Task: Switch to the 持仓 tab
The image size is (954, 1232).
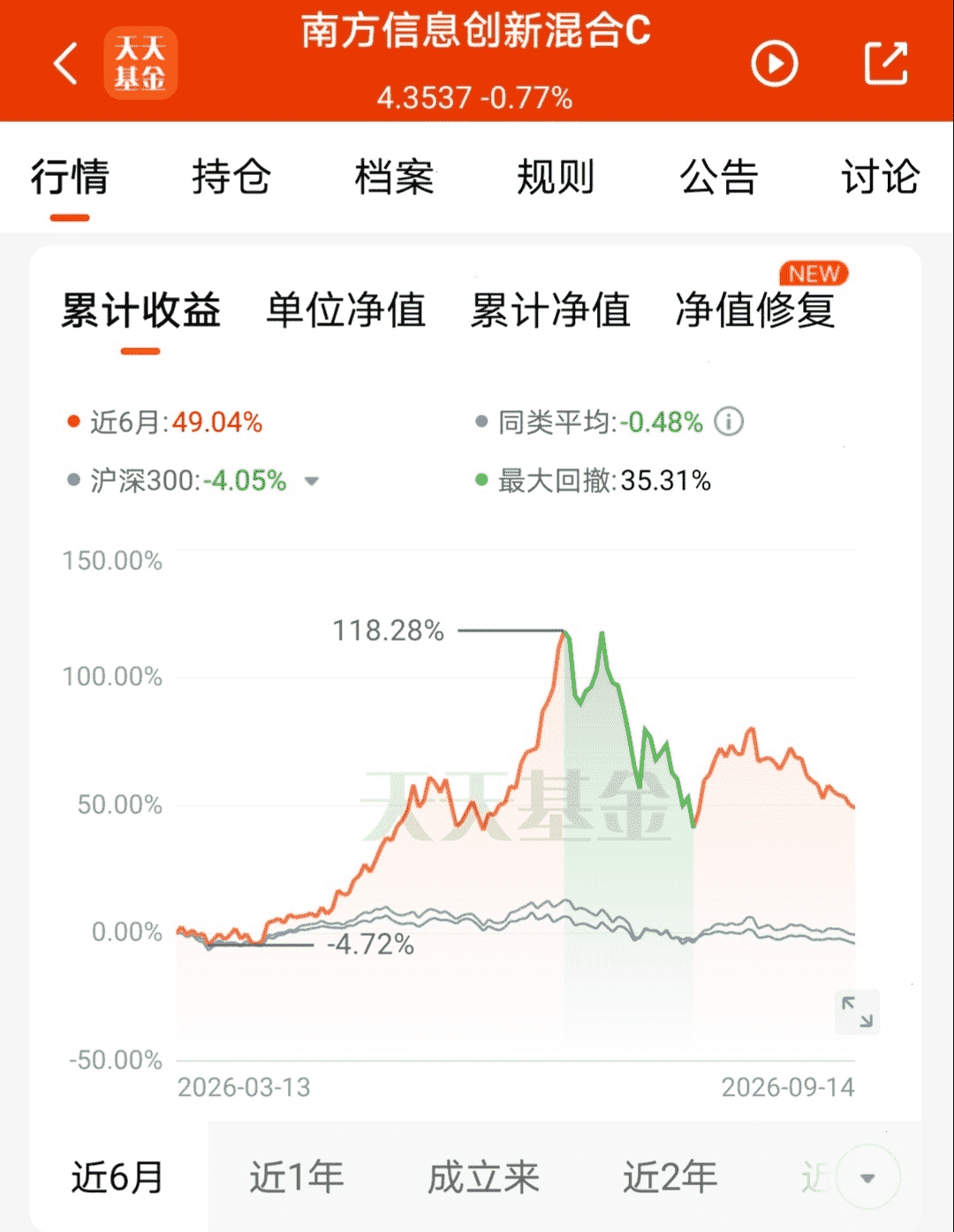Action: [x=231, y=177]
